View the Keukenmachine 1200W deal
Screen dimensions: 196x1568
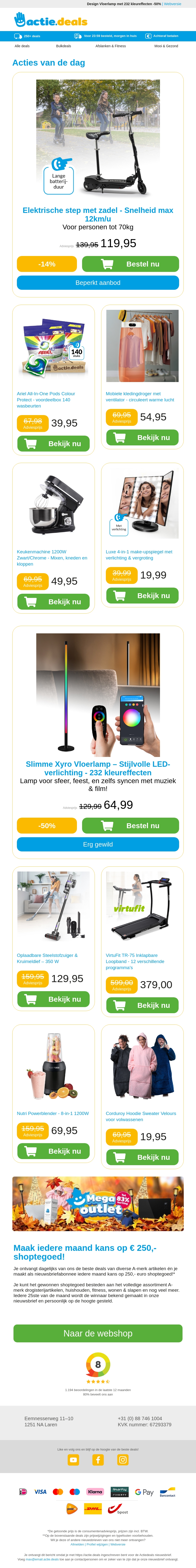(54, 602)
